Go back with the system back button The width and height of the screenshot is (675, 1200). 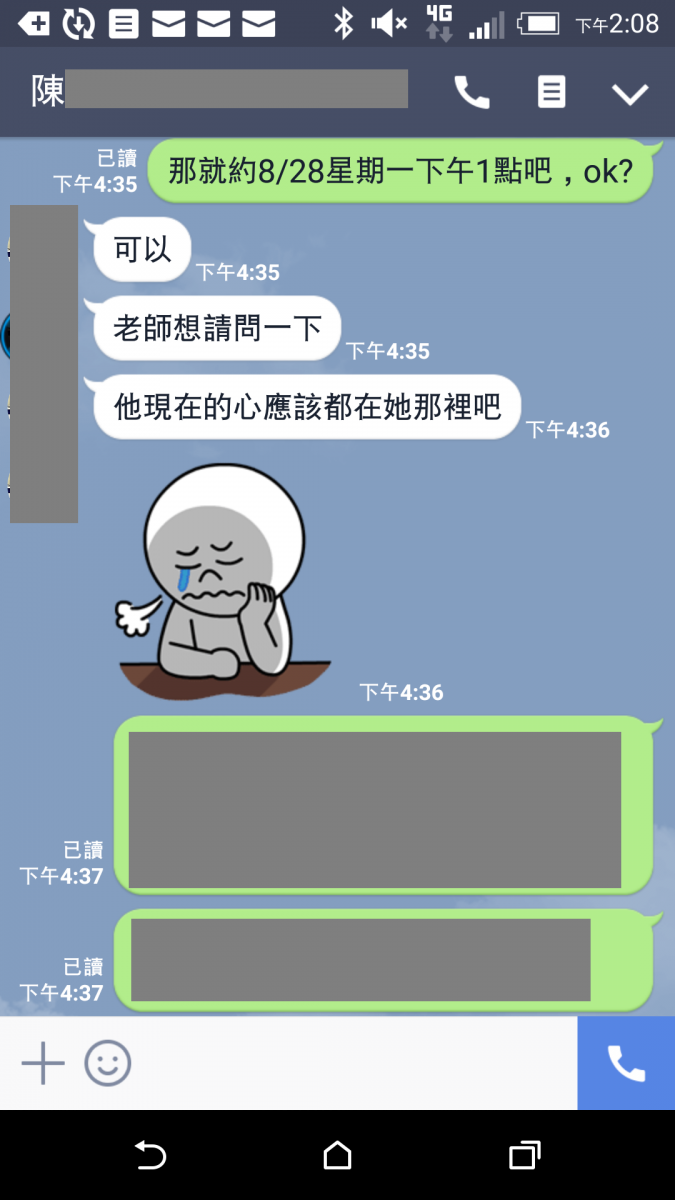[150, 1156]
